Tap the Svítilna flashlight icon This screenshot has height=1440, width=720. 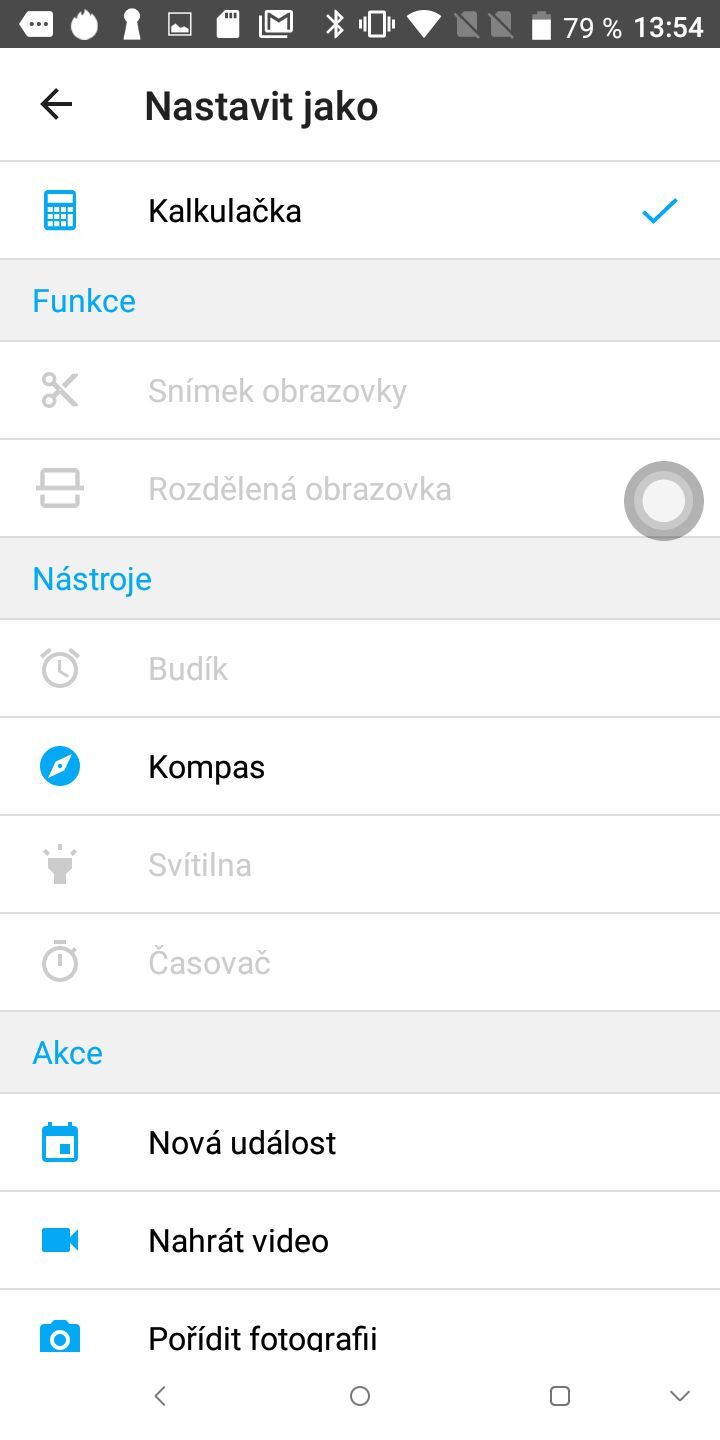click(59, 864)
